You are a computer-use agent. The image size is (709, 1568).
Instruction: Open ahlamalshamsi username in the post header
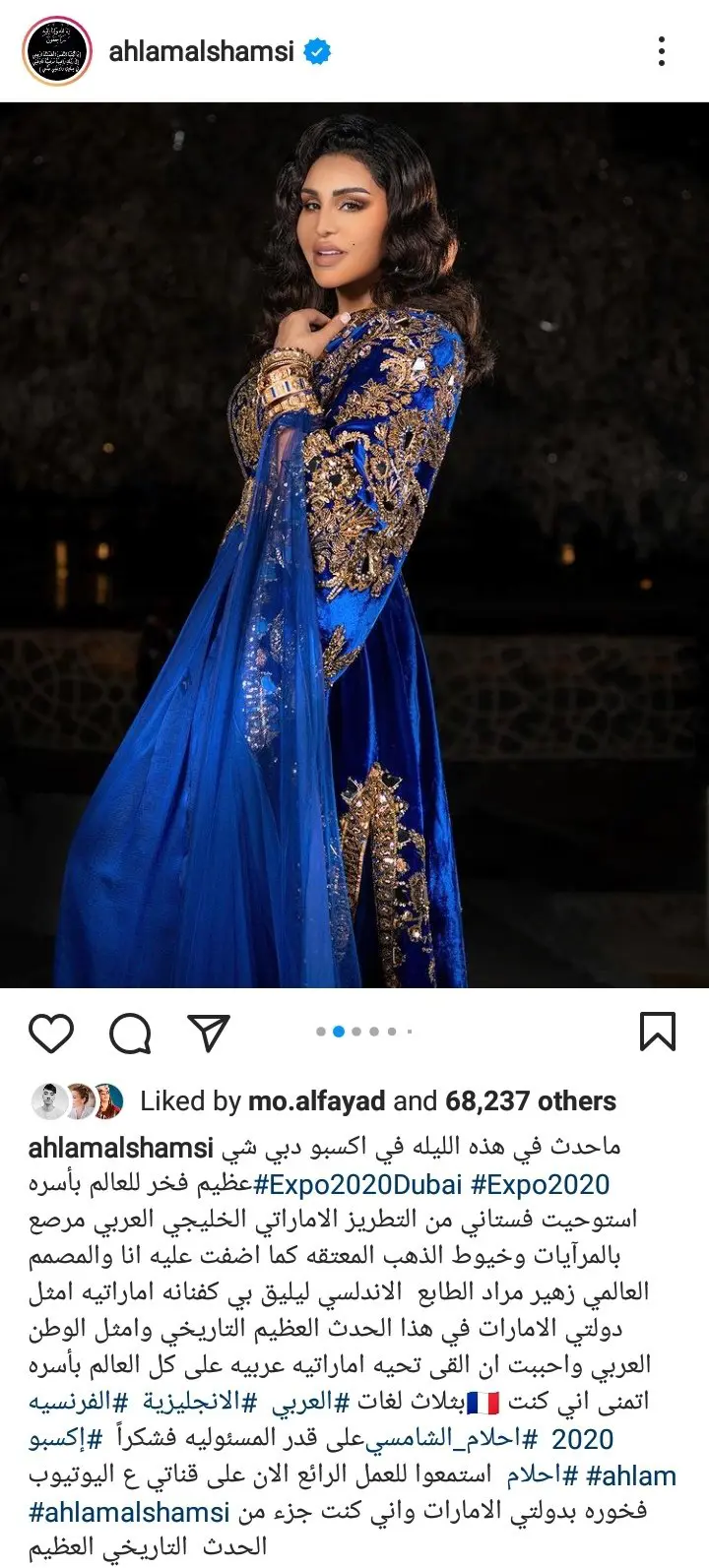coord(201,51)
